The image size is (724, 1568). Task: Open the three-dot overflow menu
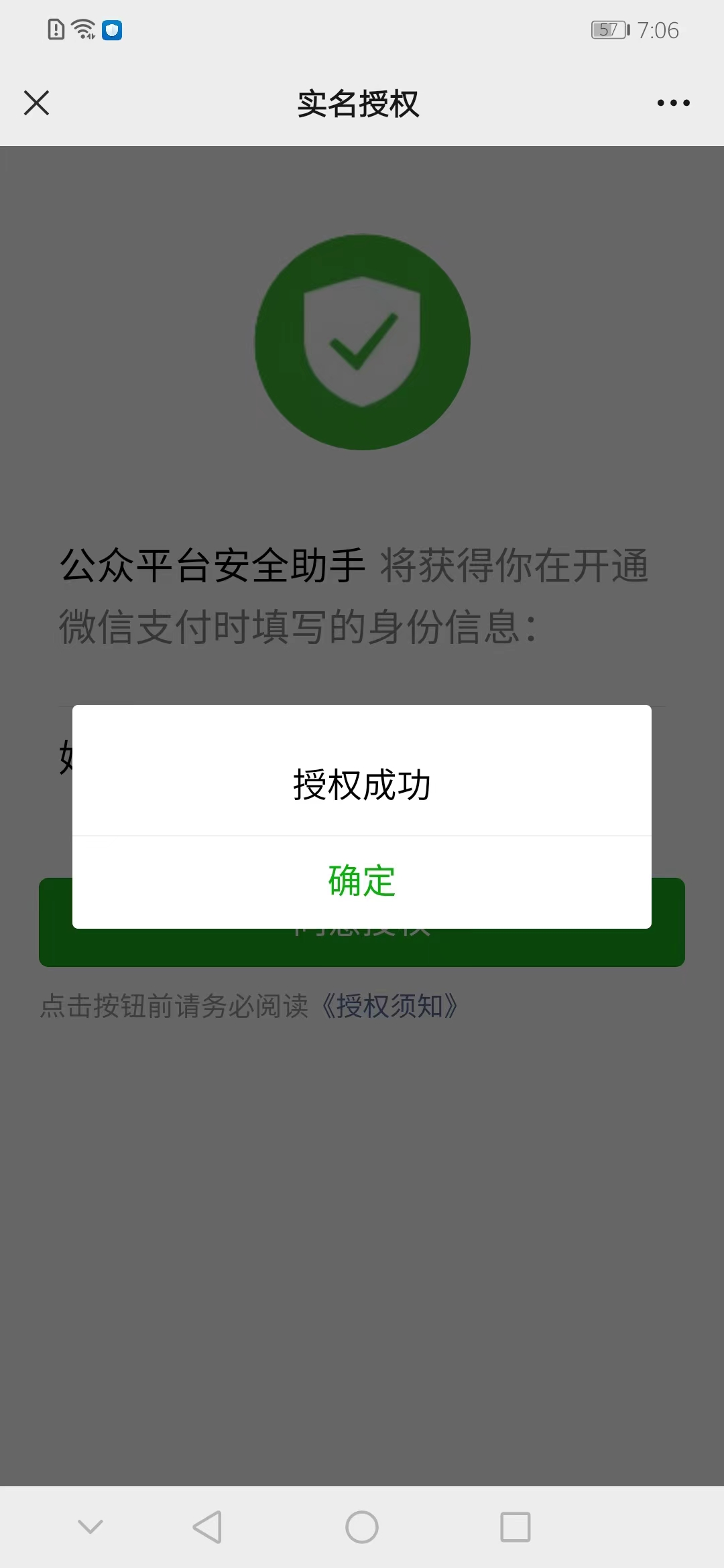pyautogui.click(x=673, y=103)
